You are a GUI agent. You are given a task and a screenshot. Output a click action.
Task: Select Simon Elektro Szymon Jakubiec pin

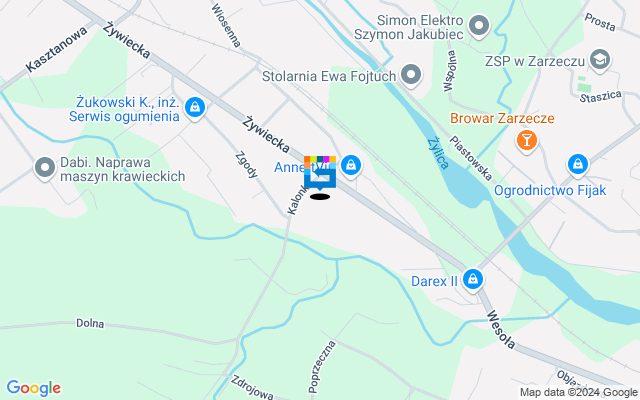click(x=479, y=24)
